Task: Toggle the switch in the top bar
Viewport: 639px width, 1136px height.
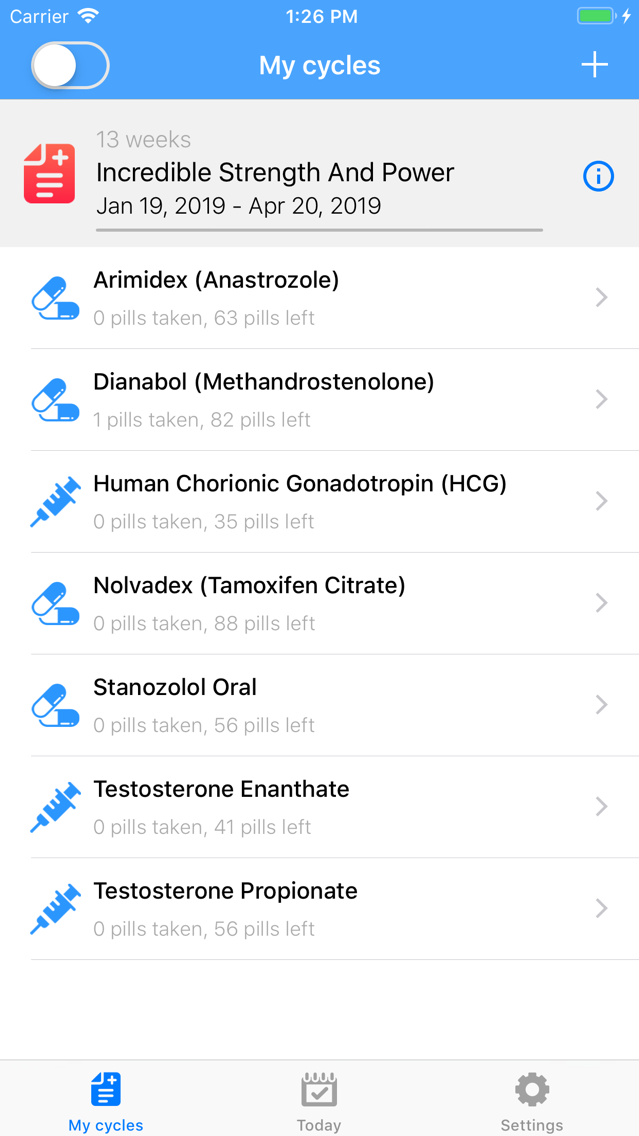Action: 70,66
